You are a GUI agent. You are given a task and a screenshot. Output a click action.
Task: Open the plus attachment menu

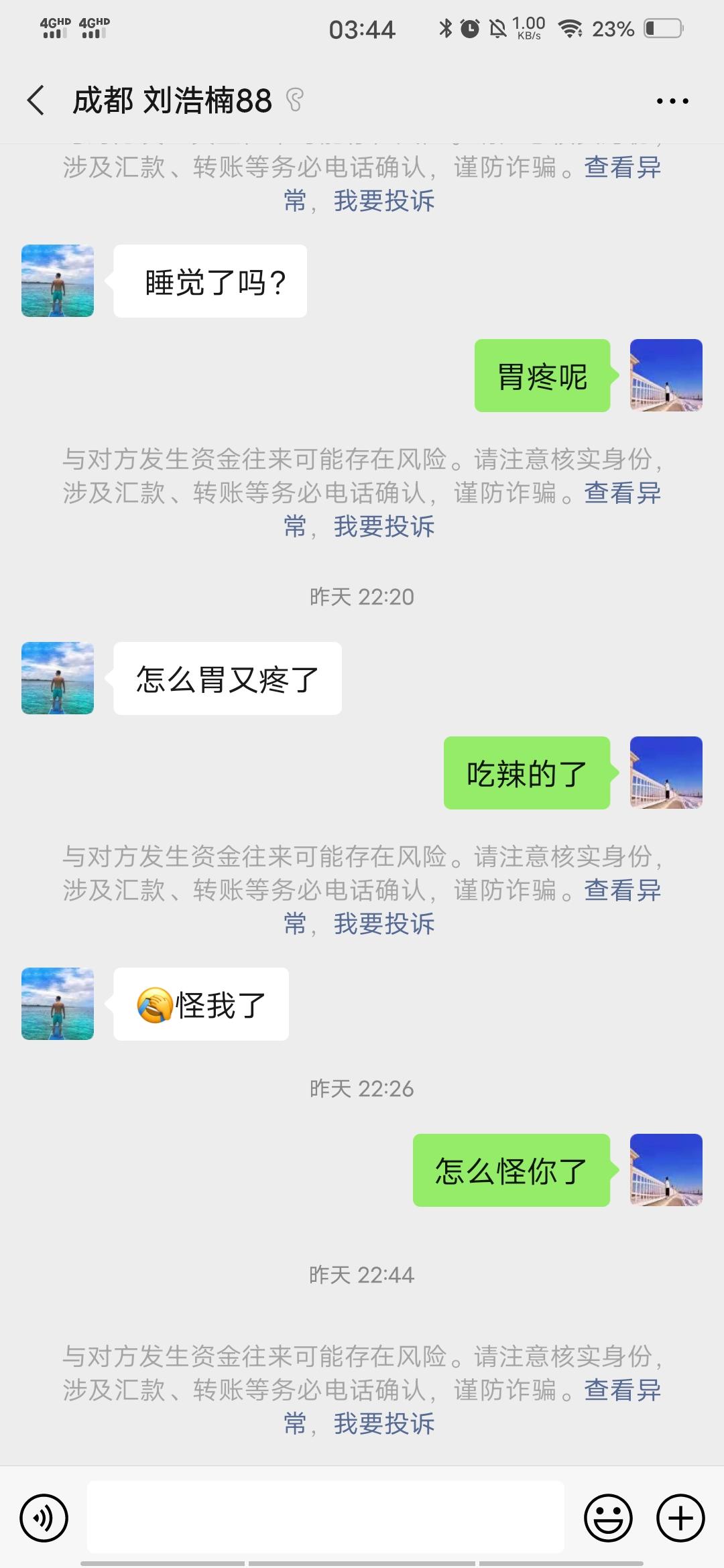click(680, 1518)
